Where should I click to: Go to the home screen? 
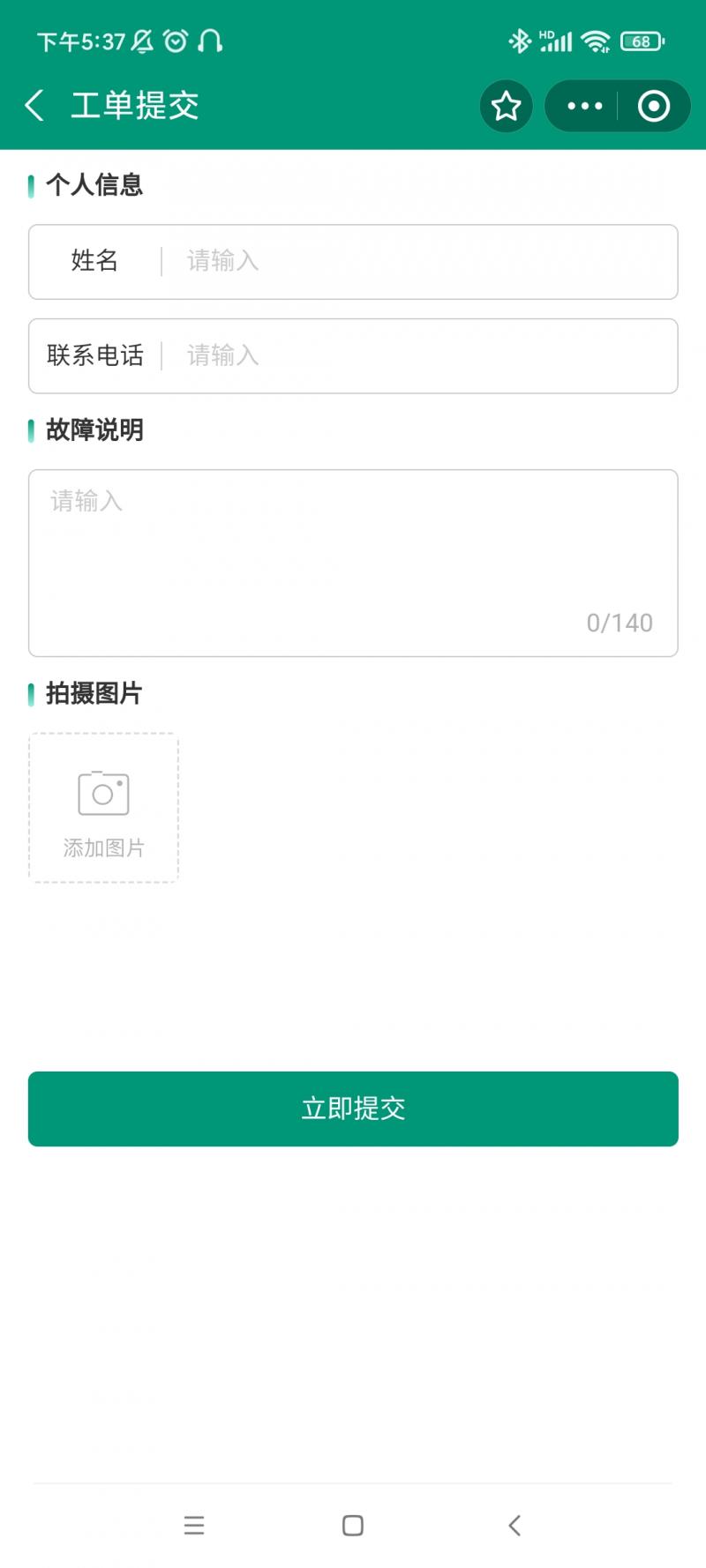[x=353, y=1525]
